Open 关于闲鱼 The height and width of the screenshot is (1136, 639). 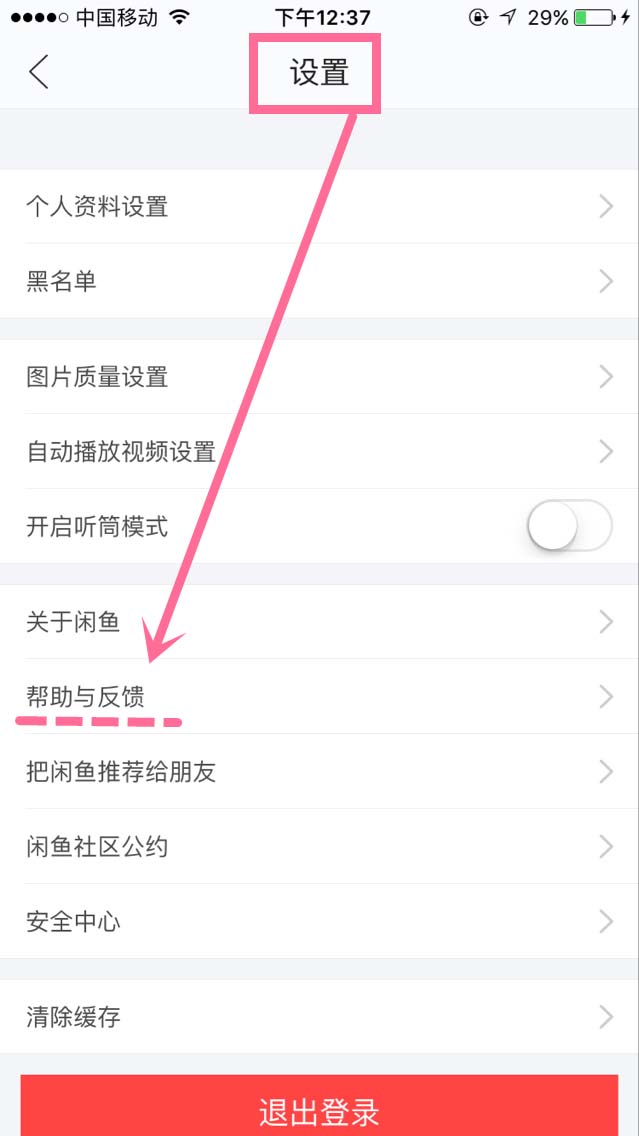point(319,622)
